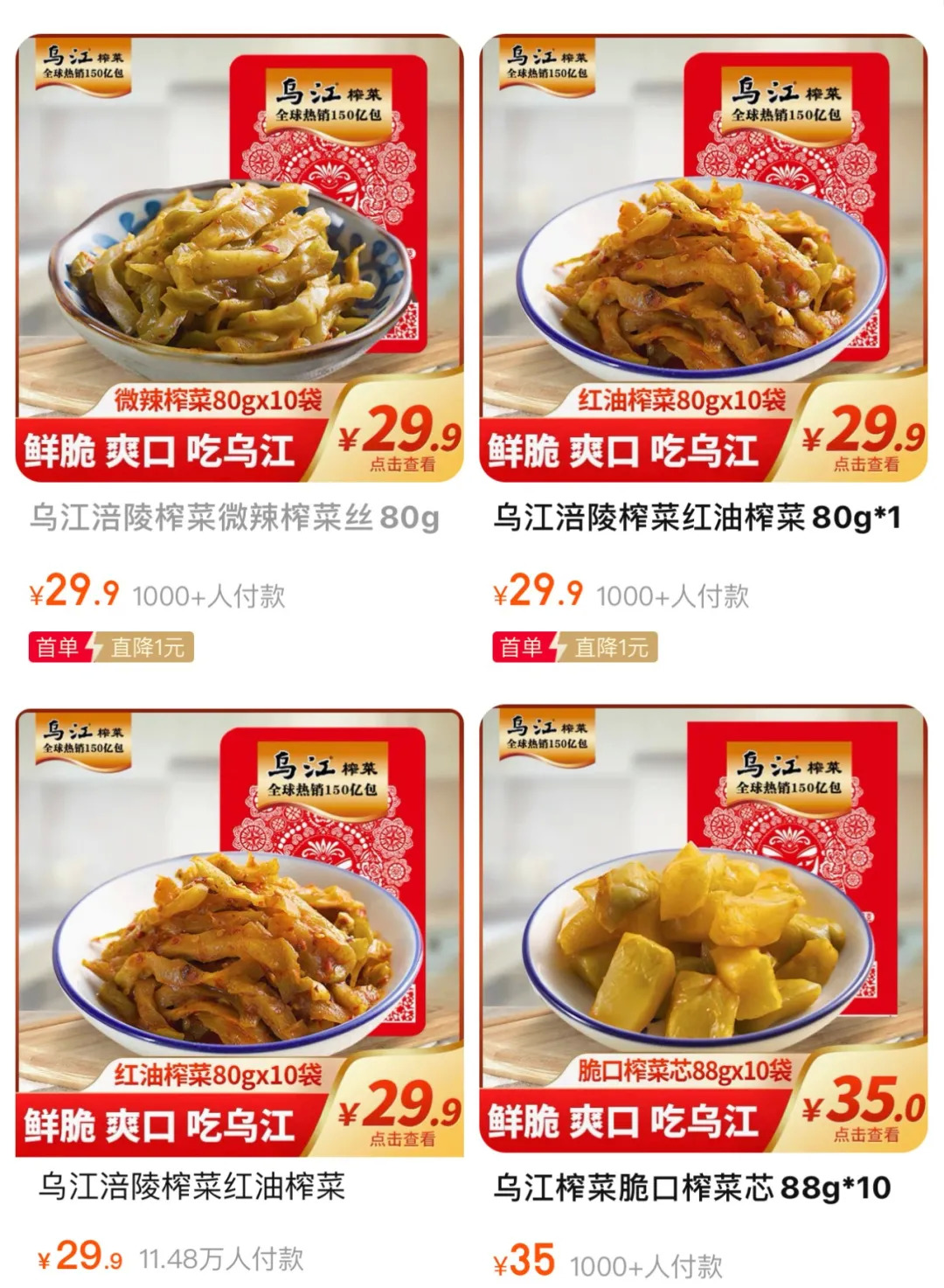View the 红油榨菜 80g*1 product listing
This screenshot has height=1288, width=944.
(703, 259)
